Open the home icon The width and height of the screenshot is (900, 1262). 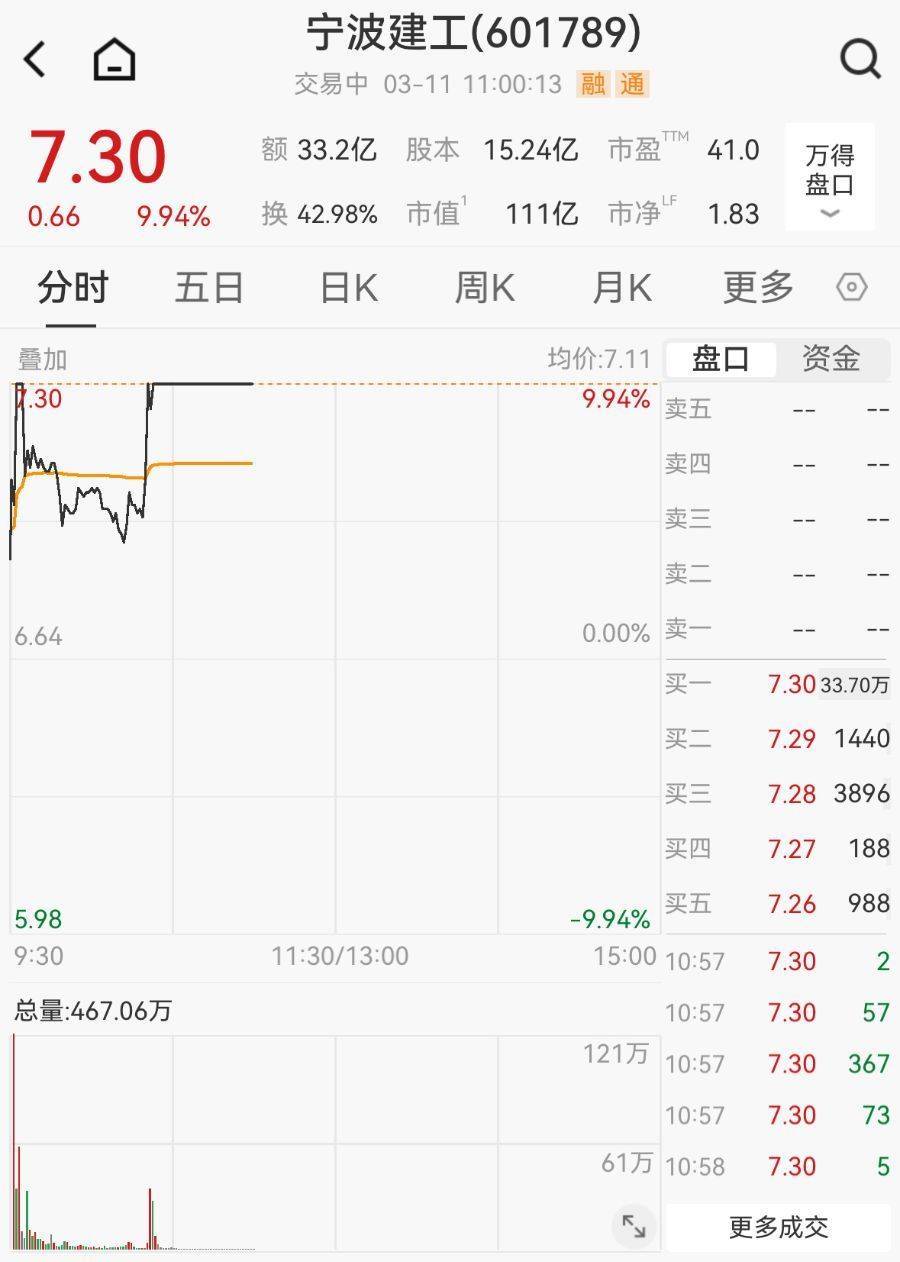[x=114, y=60]
